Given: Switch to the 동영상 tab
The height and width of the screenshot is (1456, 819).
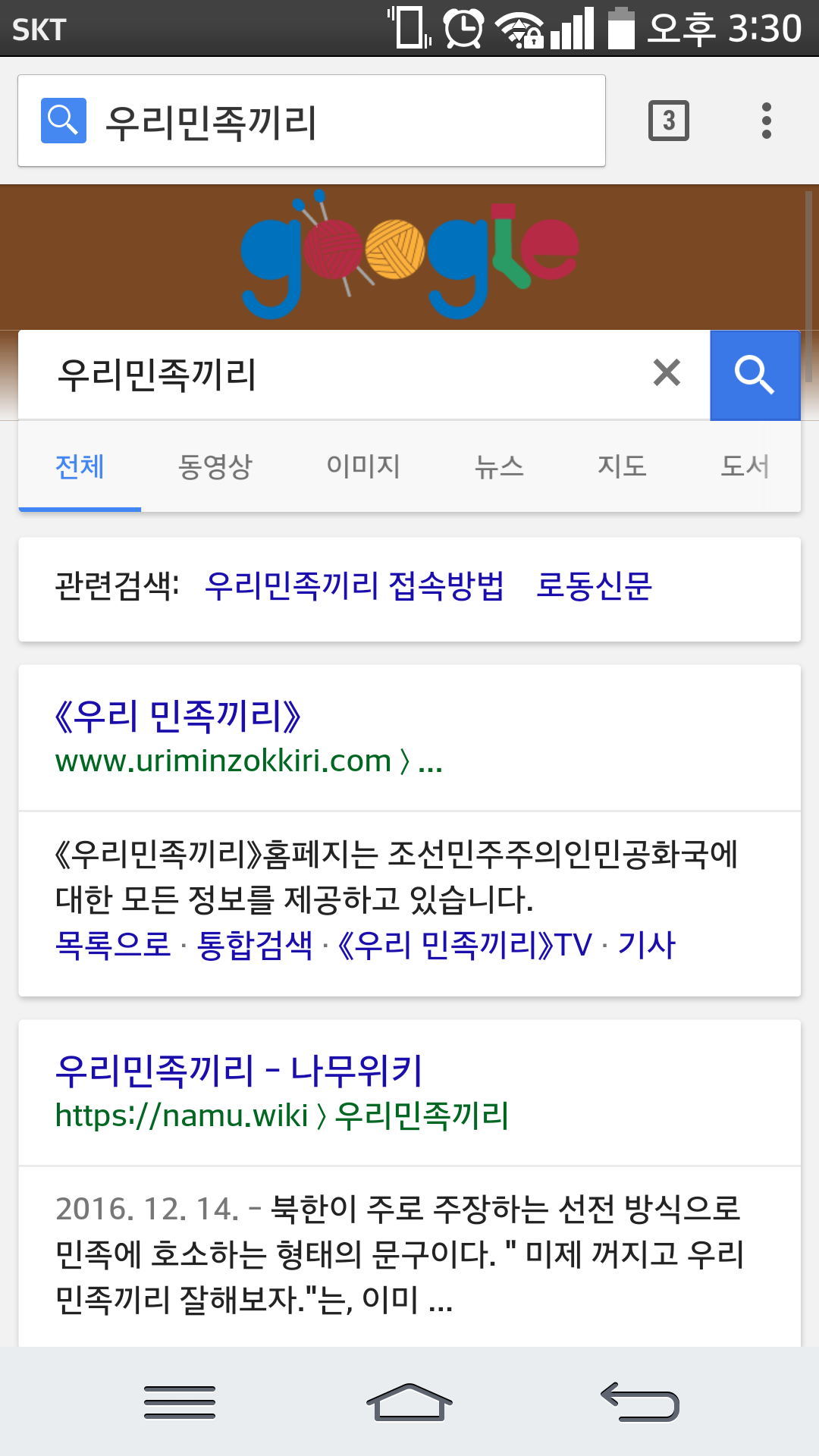Looking at the screenshot, I should [x=215, y=466].
